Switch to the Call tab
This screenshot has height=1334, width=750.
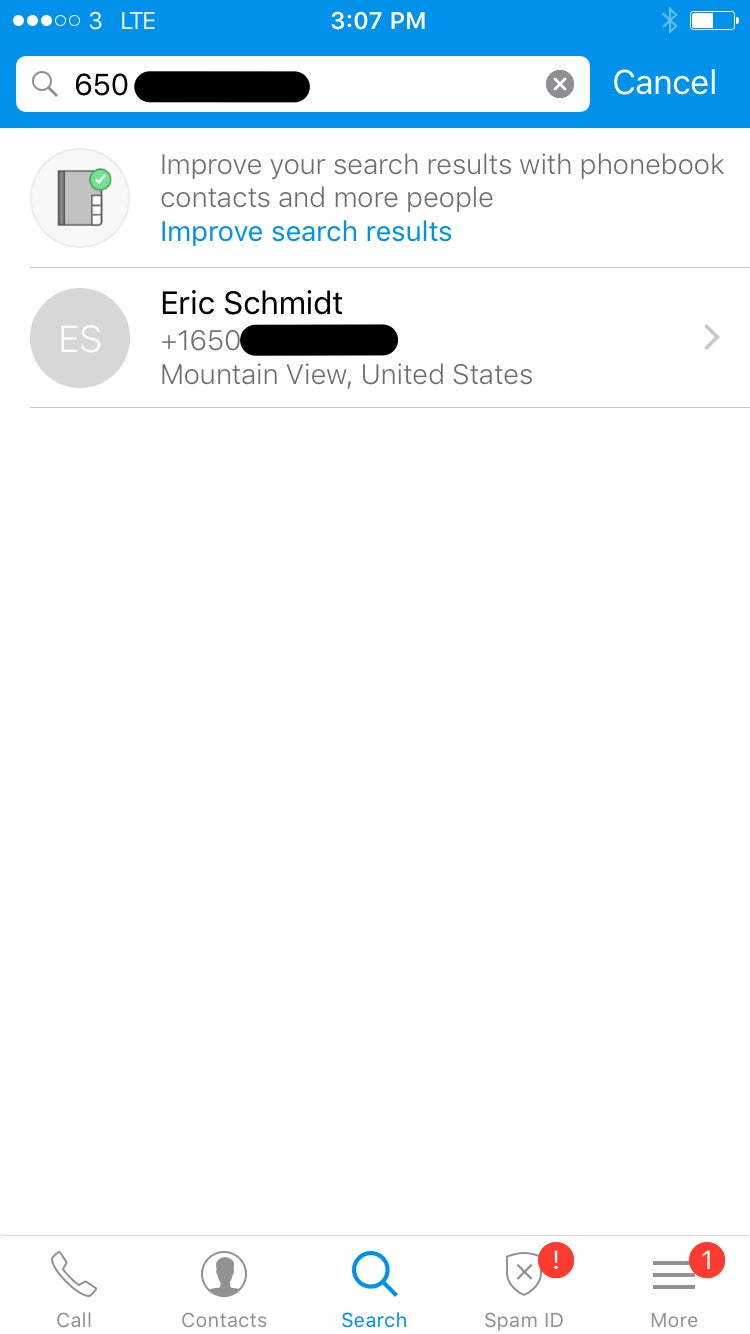(x=74, y=1288)
